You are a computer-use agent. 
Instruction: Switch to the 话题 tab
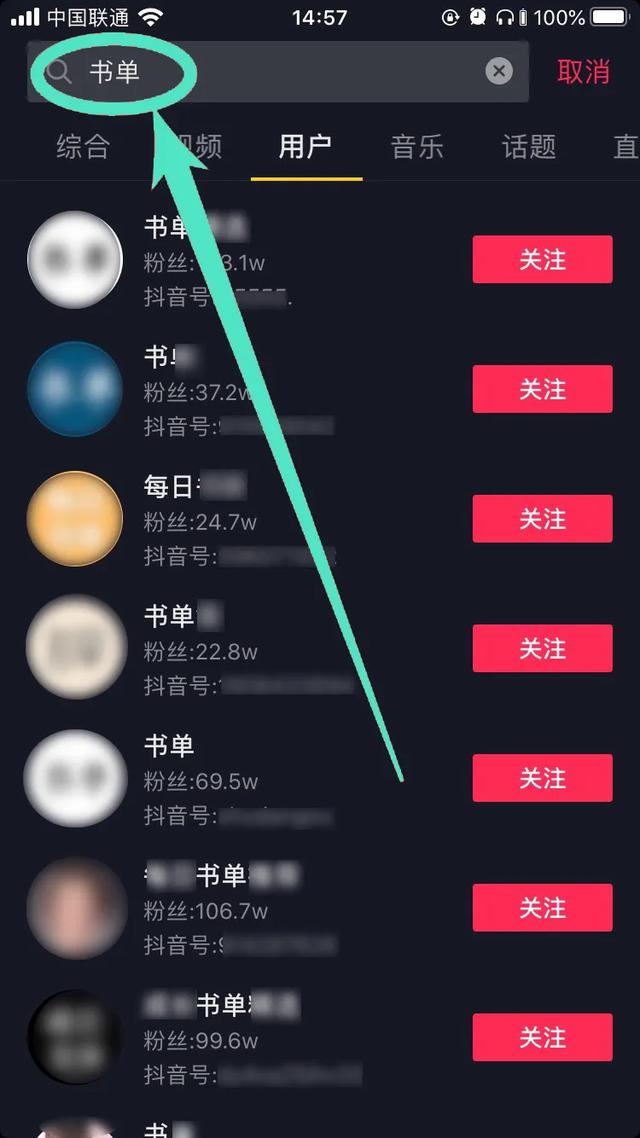click(x=529, y=147)
